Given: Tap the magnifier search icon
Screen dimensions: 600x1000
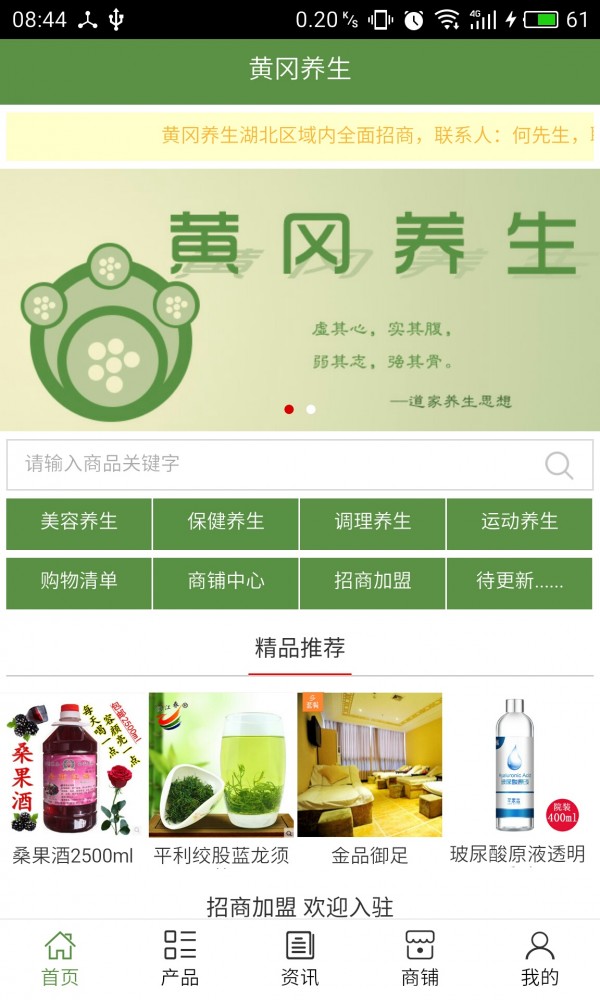Looking at the screenshot, I should coord(558,465).
